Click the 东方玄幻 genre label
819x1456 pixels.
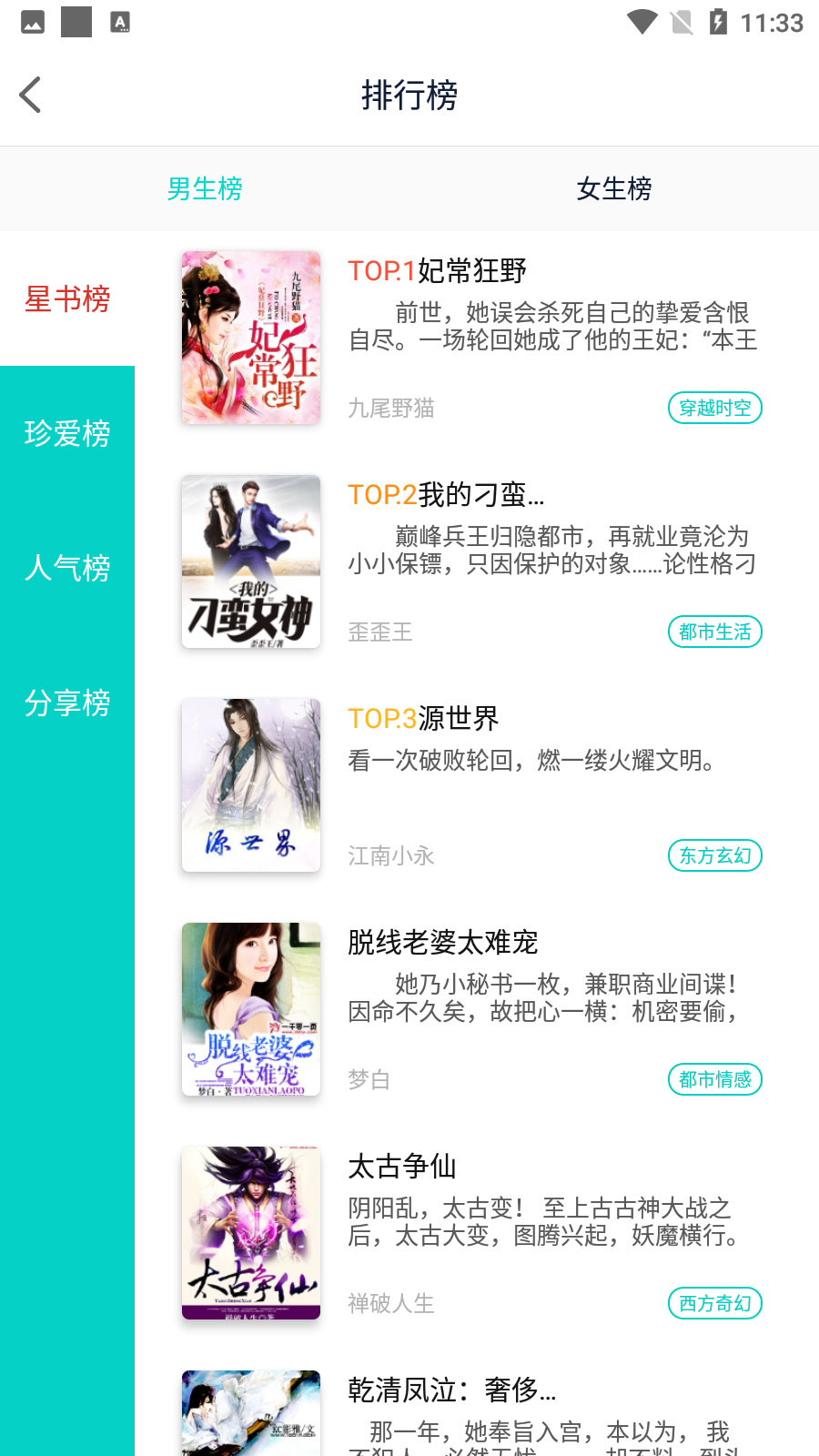[715, 855]
